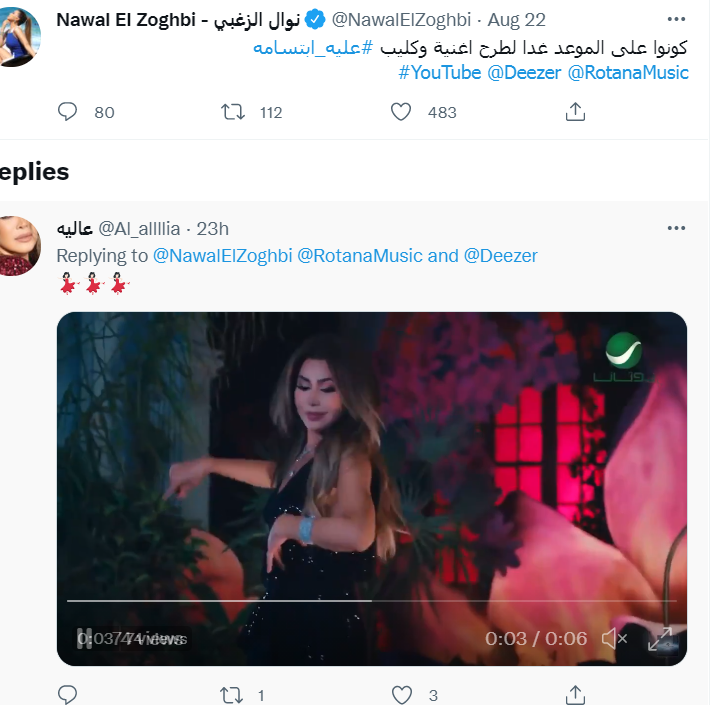Like عاليه's video reply
Screen dimensions: 712x705
401,694
